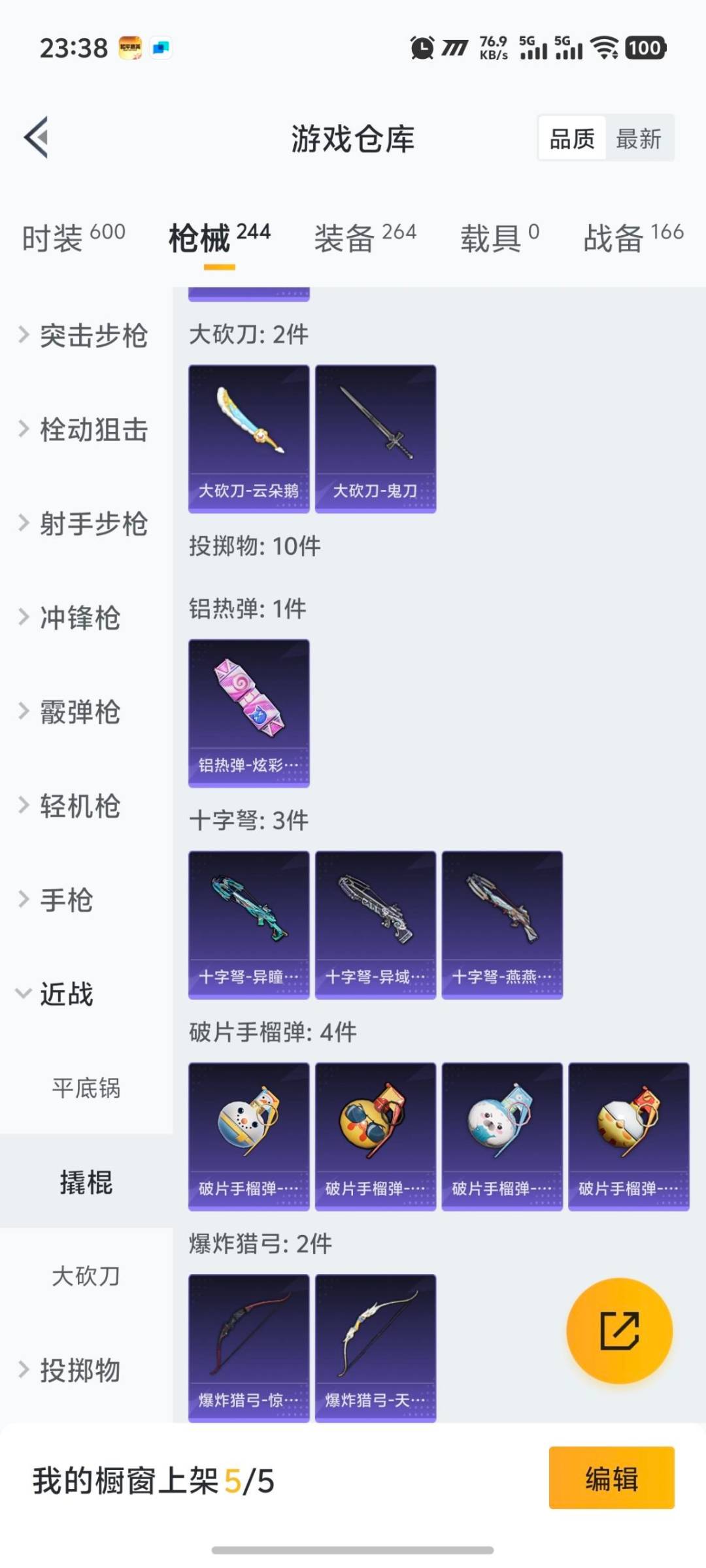Switch sorting to 最新
The height and width of the screenshot is (1568, 706).
point(639,138)
